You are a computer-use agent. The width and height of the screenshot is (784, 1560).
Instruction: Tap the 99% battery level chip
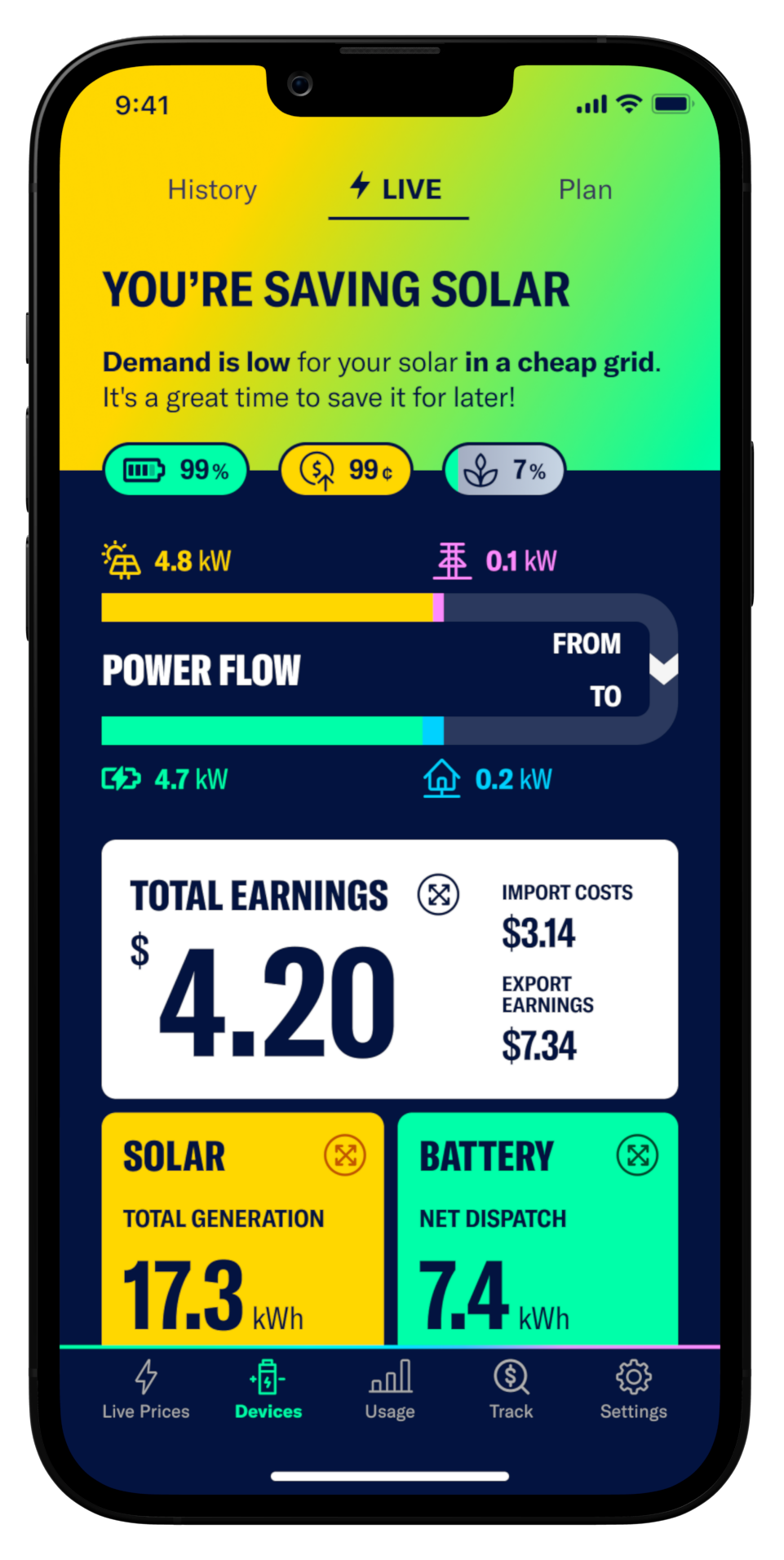[x=176, y=470]
